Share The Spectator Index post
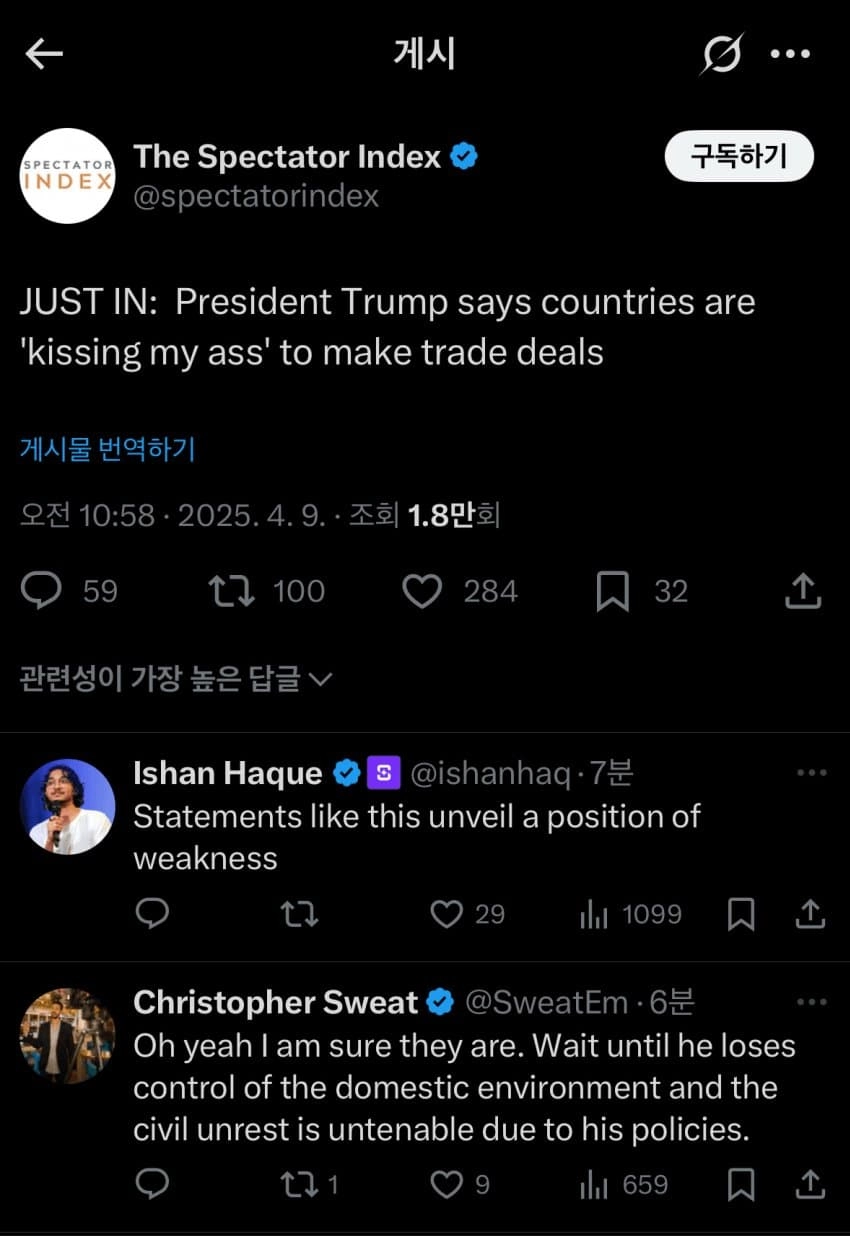The height and width of the screenshot is (1236, 850). pyautogui.click(x=802, y=591)
